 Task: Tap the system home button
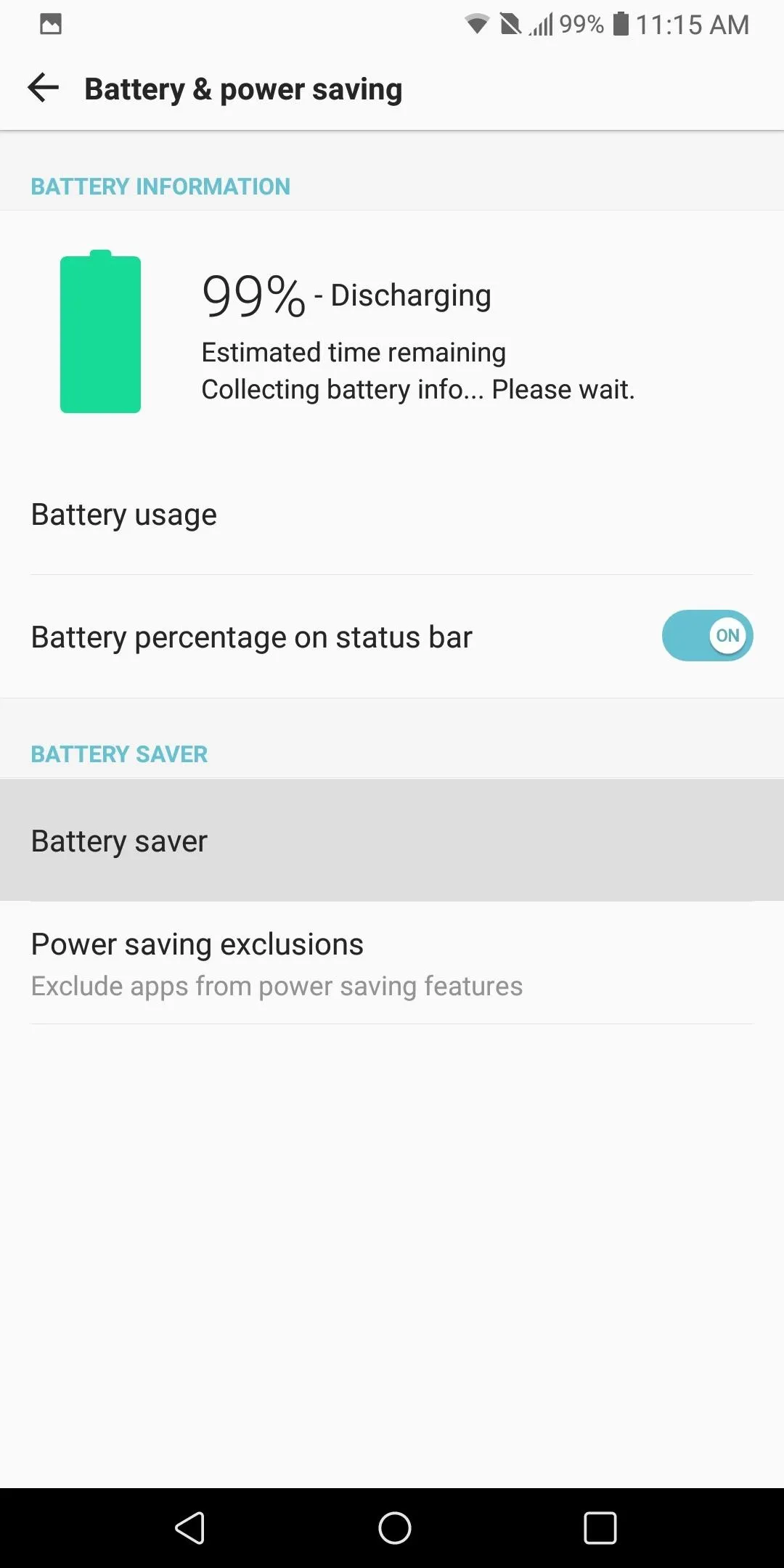394,1528
